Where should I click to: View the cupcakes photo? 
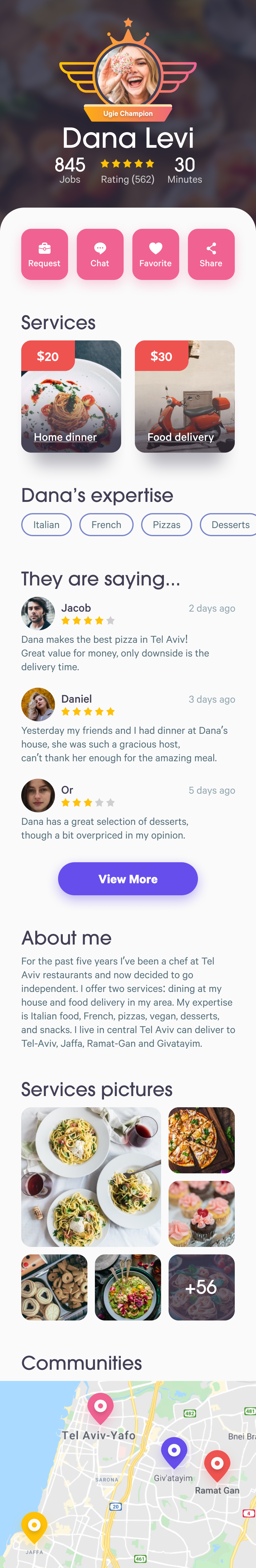click(201, 1214)
